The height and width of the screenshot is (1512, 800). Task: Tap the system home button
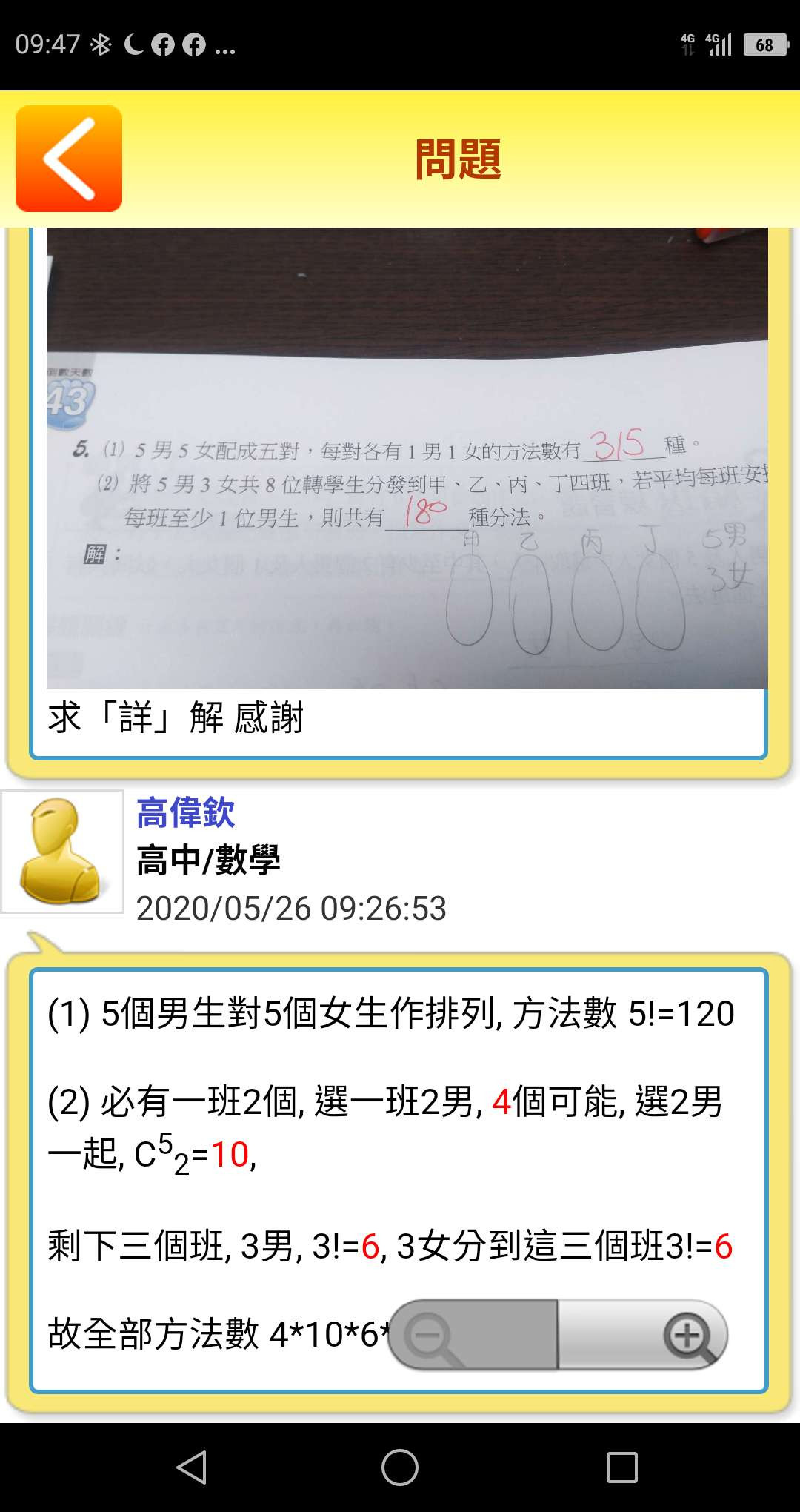[400, 1468]
